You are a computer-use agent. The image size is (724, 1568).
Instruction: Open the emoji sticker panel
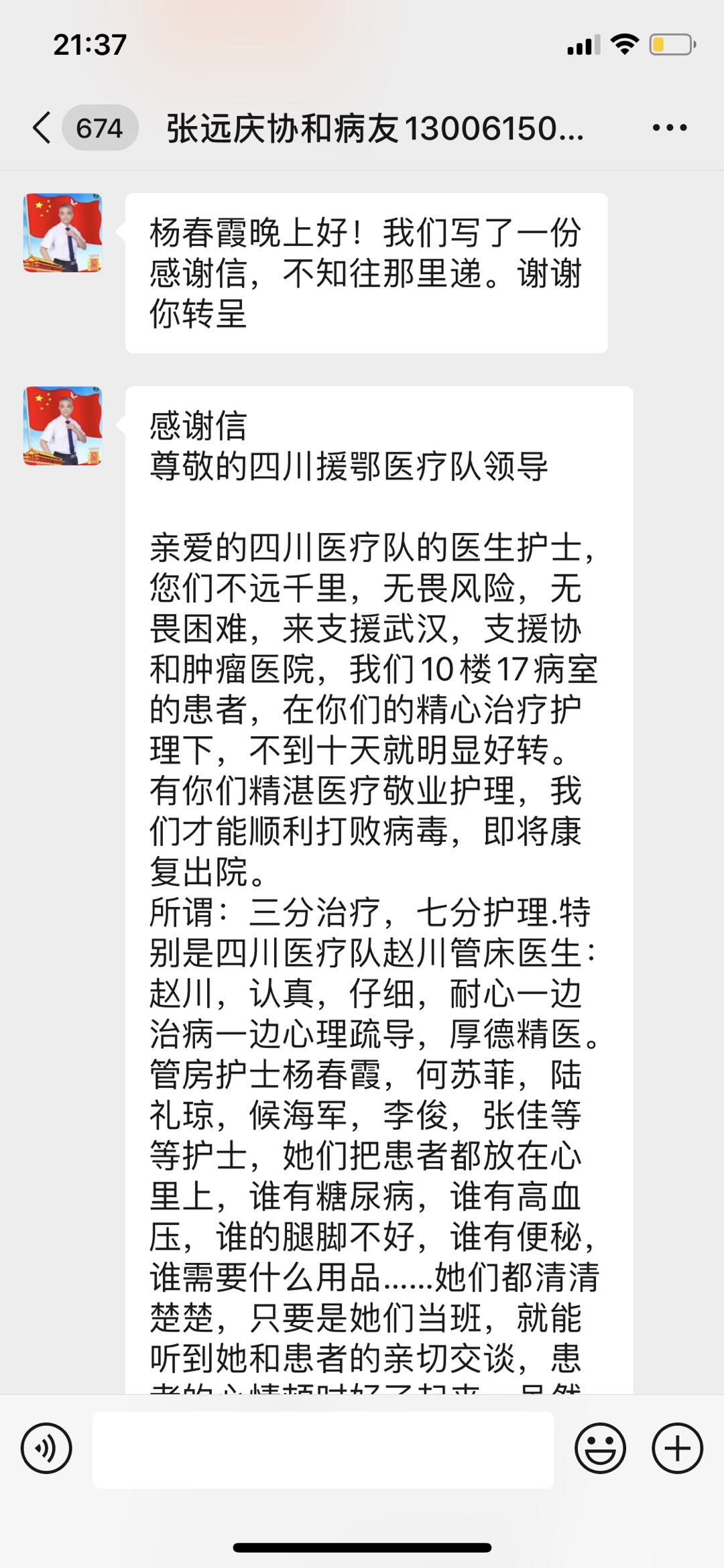click(x=600, y=1448)
